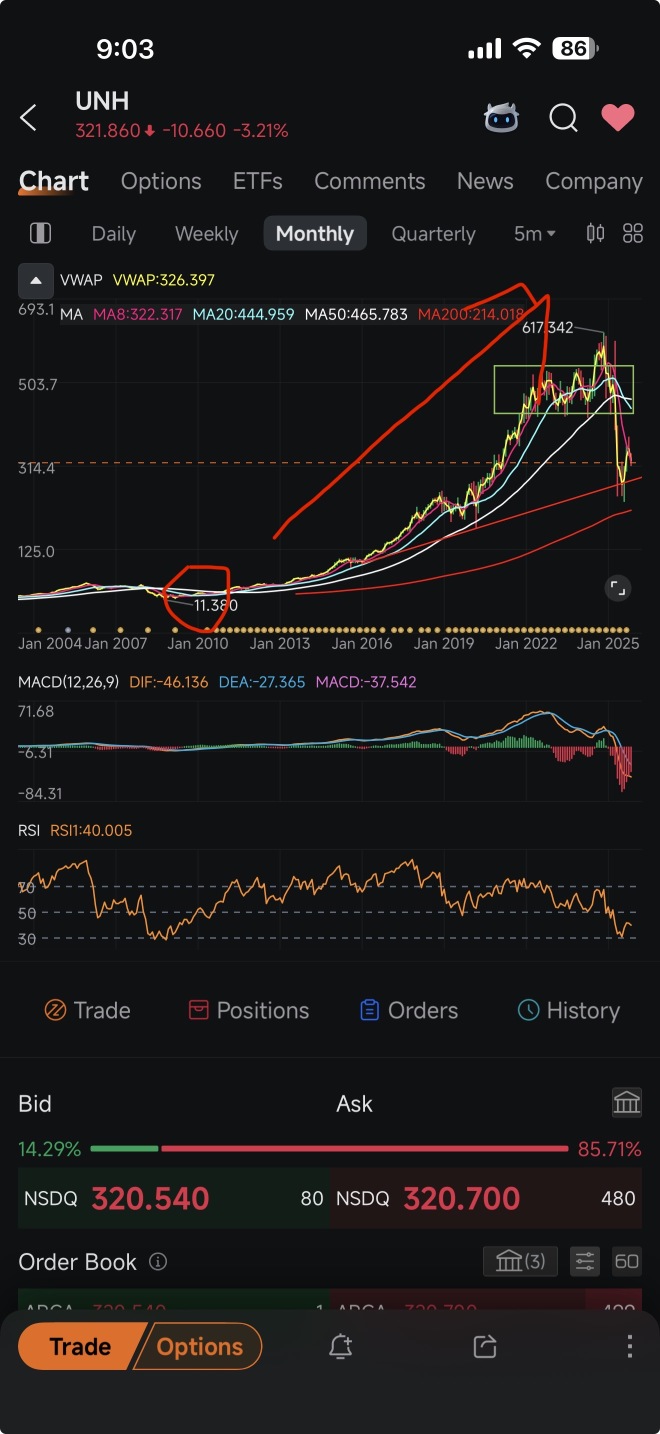
Task: Go back from the UNH page
Action: (28, 118)
